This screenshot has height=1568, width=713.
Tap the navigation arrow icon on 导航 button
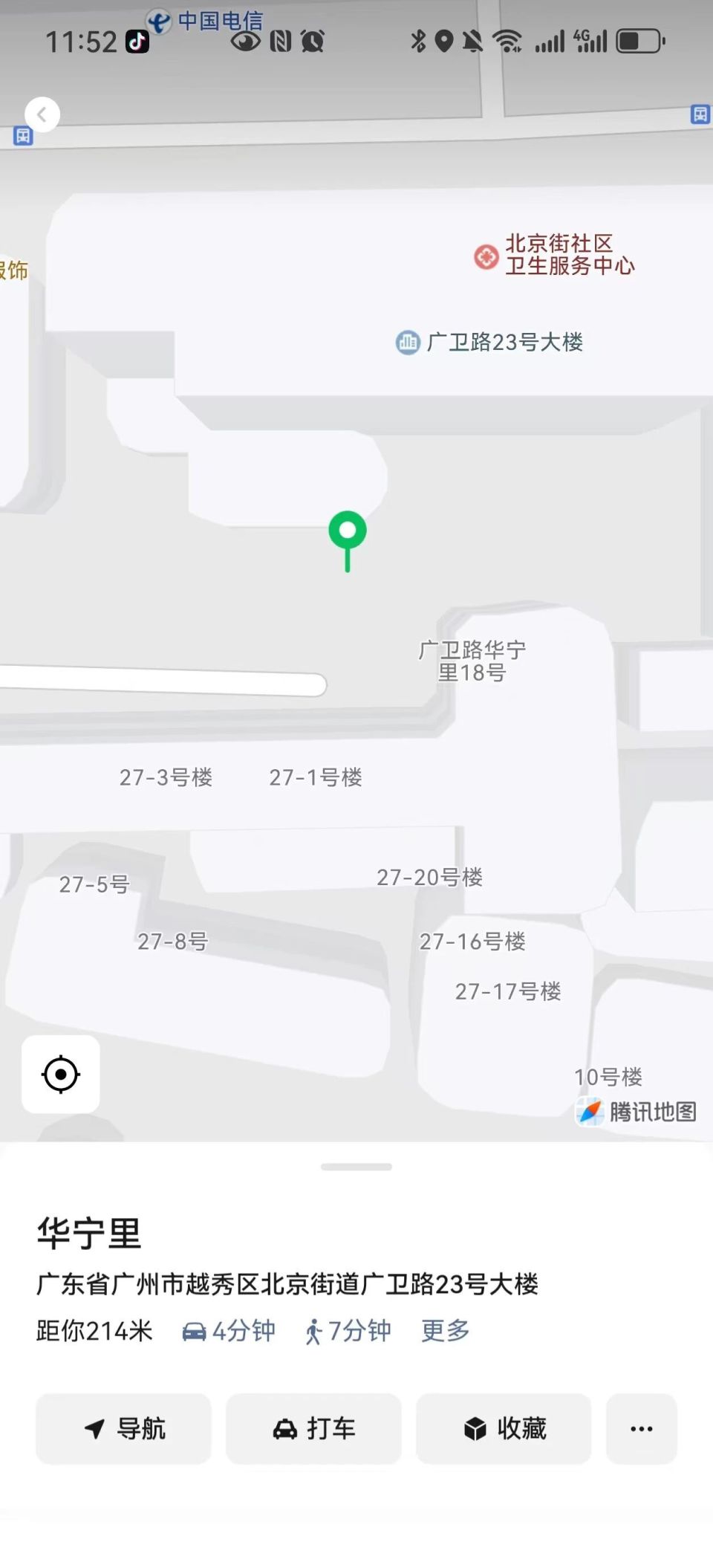[x=95, y=1428]
